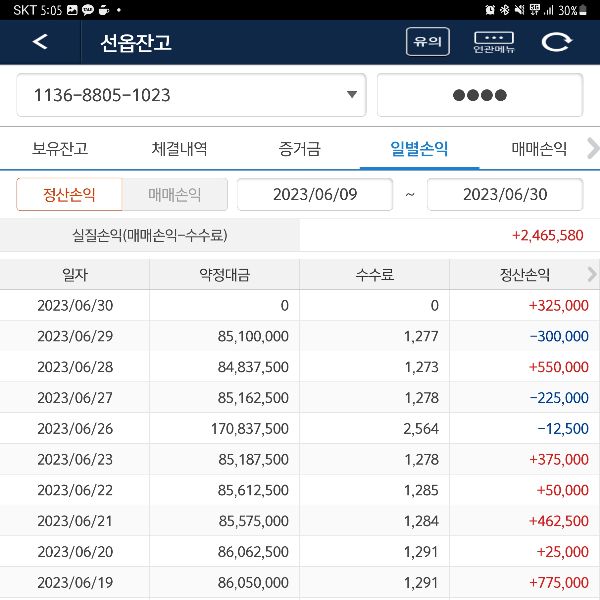The width and height of the screenshot is (600, 600).
Task: Switch to the 보유잔고 tab
Action: [60, 149]
